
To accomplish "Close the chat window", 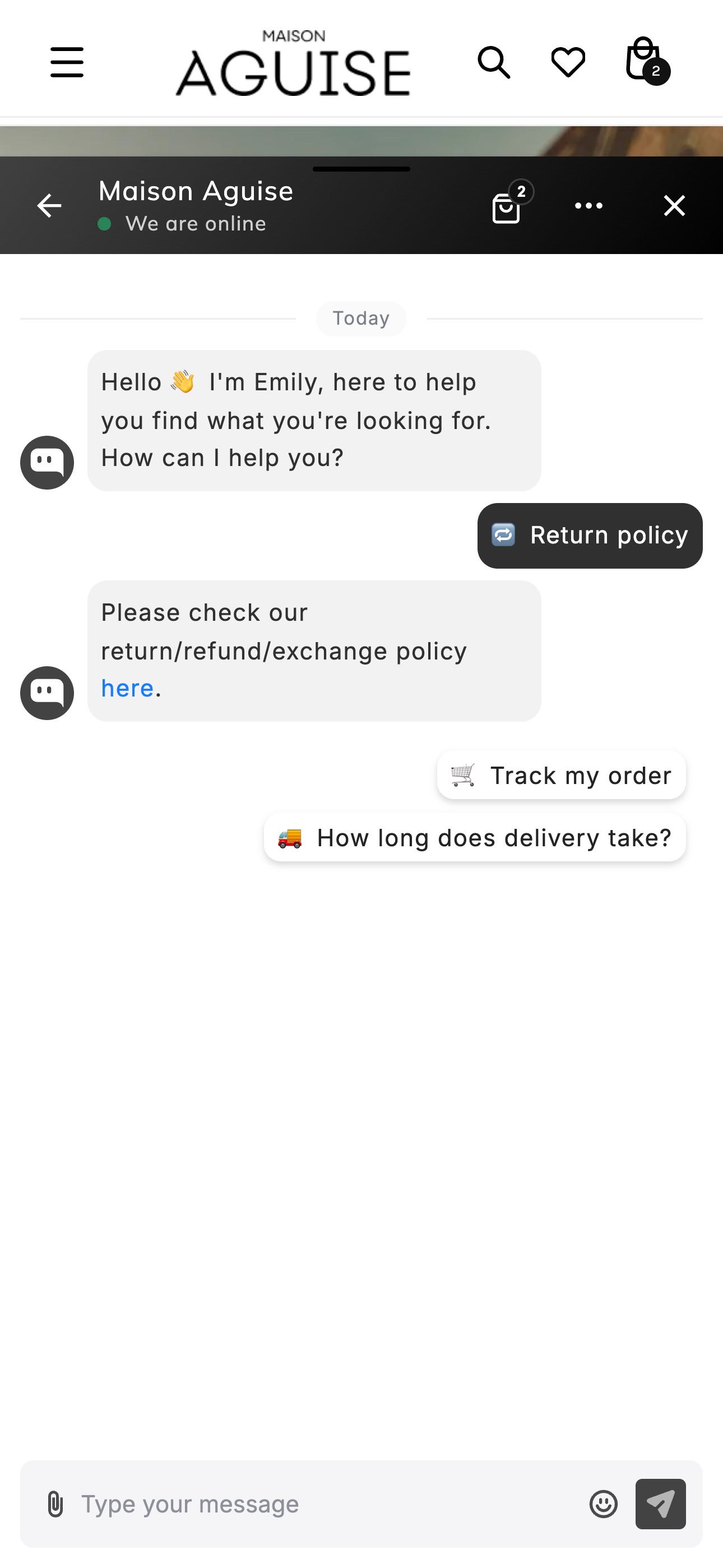I will coord(674,206).
